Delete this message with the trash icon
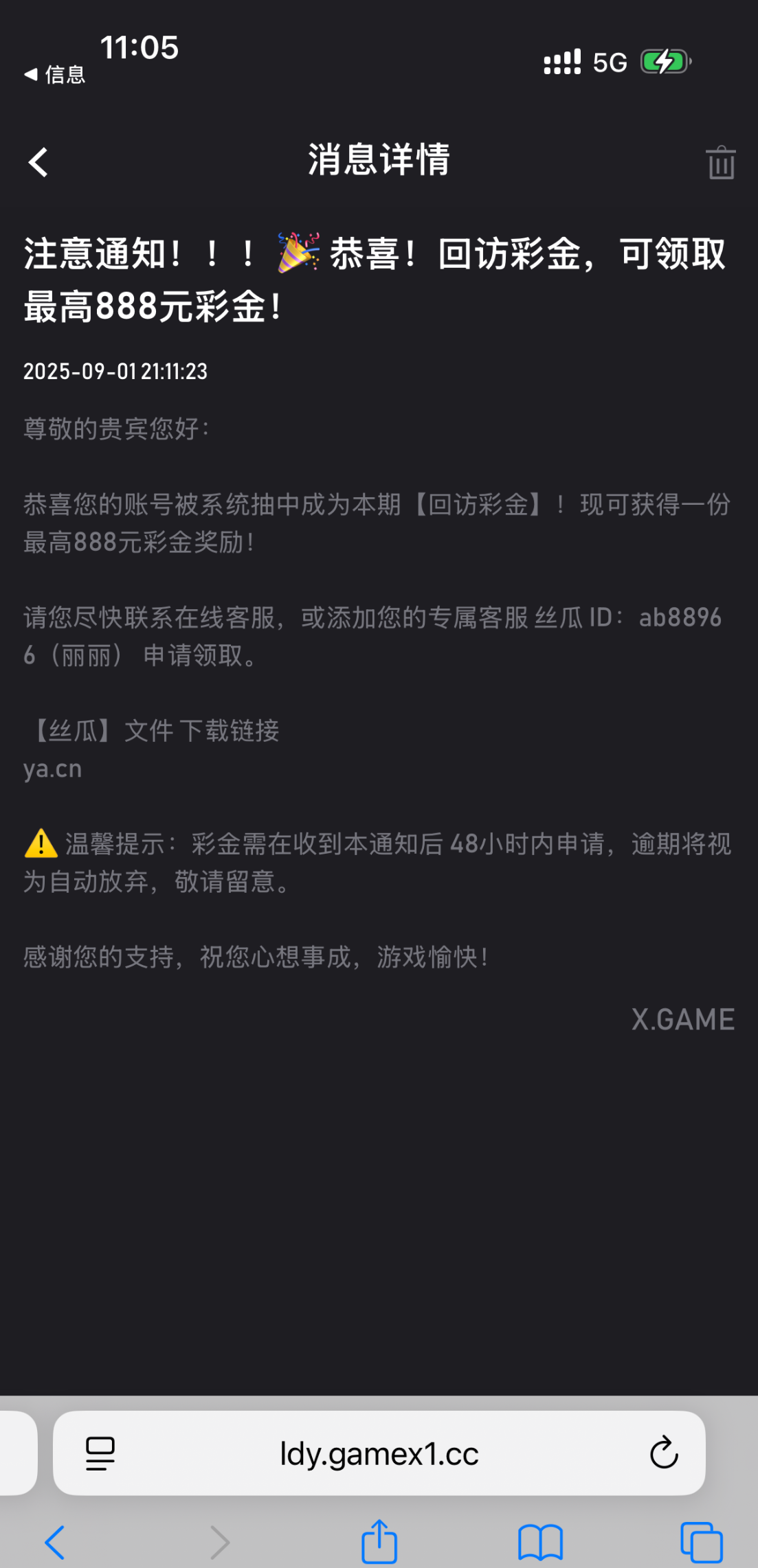This screenshot has height=1568, width=758. (x=721, y=163)
